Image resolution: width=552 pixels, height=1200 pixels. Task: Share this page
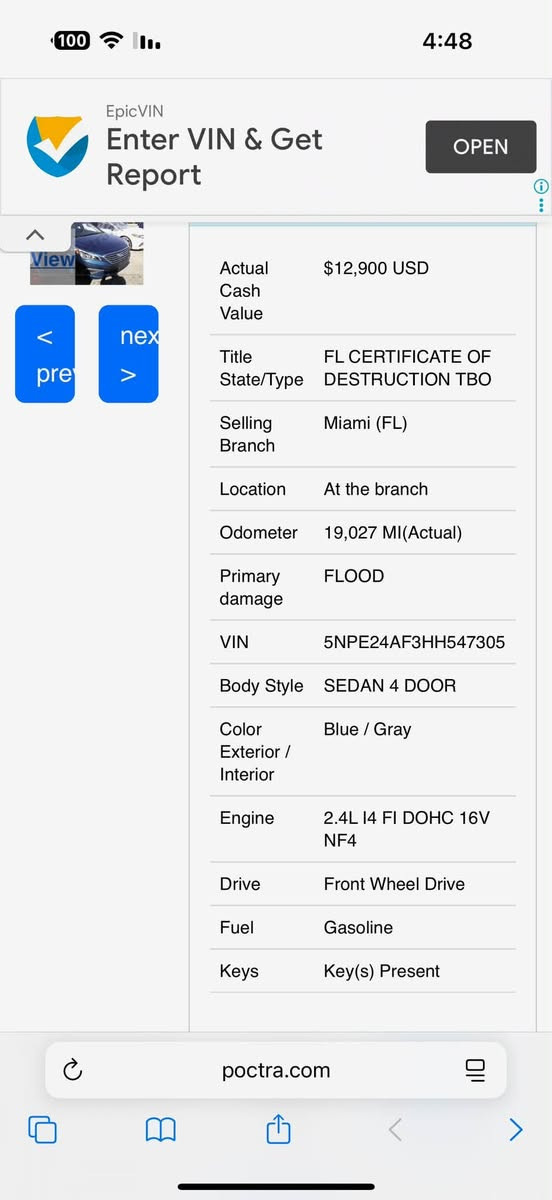(279, 1129)
